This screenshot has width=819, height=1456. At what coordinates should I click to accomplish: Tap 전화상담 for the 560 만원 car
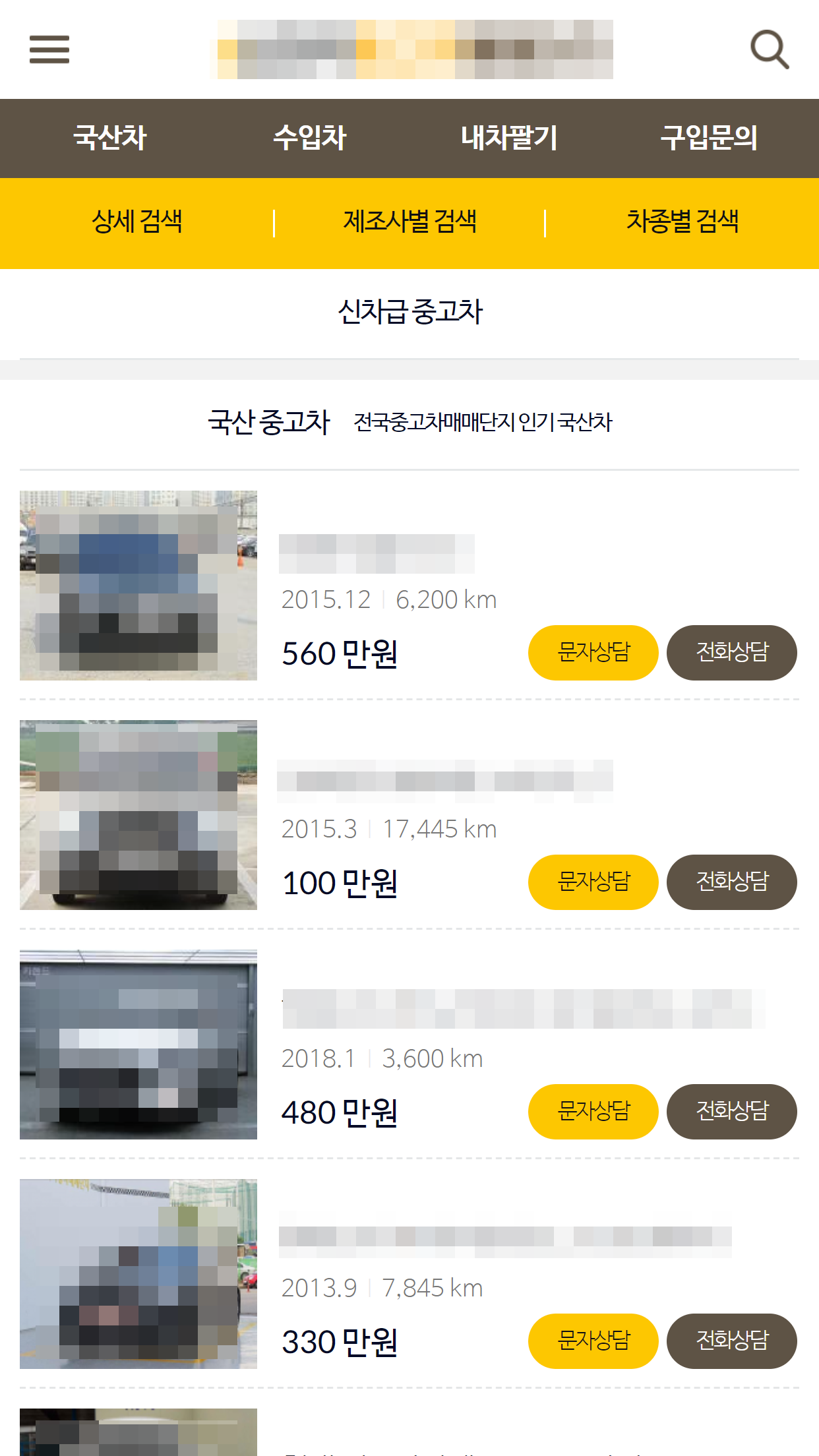731,652
